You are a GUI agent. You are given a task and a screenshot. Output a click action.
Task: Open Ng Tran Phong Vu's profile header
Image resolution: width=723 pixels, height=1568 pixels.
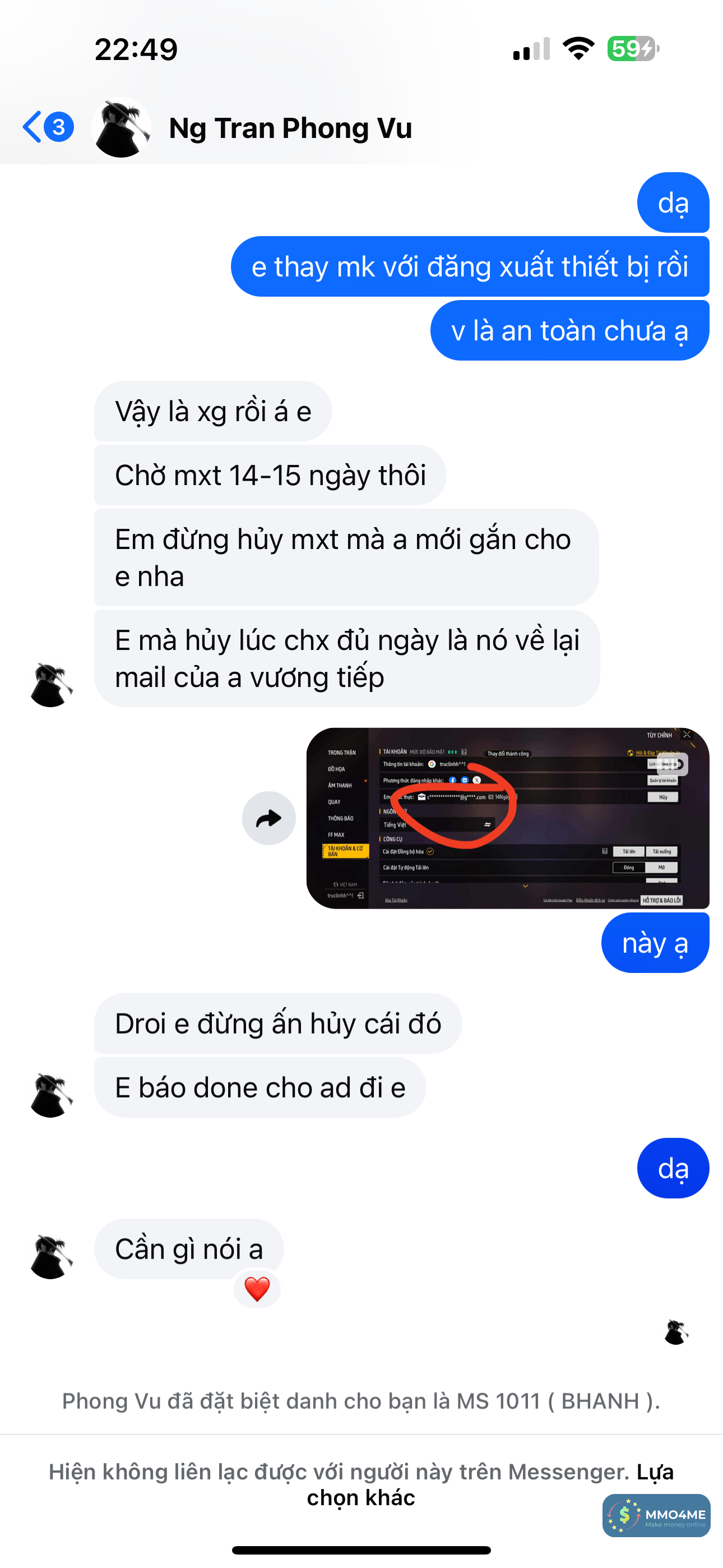point(290,128)
